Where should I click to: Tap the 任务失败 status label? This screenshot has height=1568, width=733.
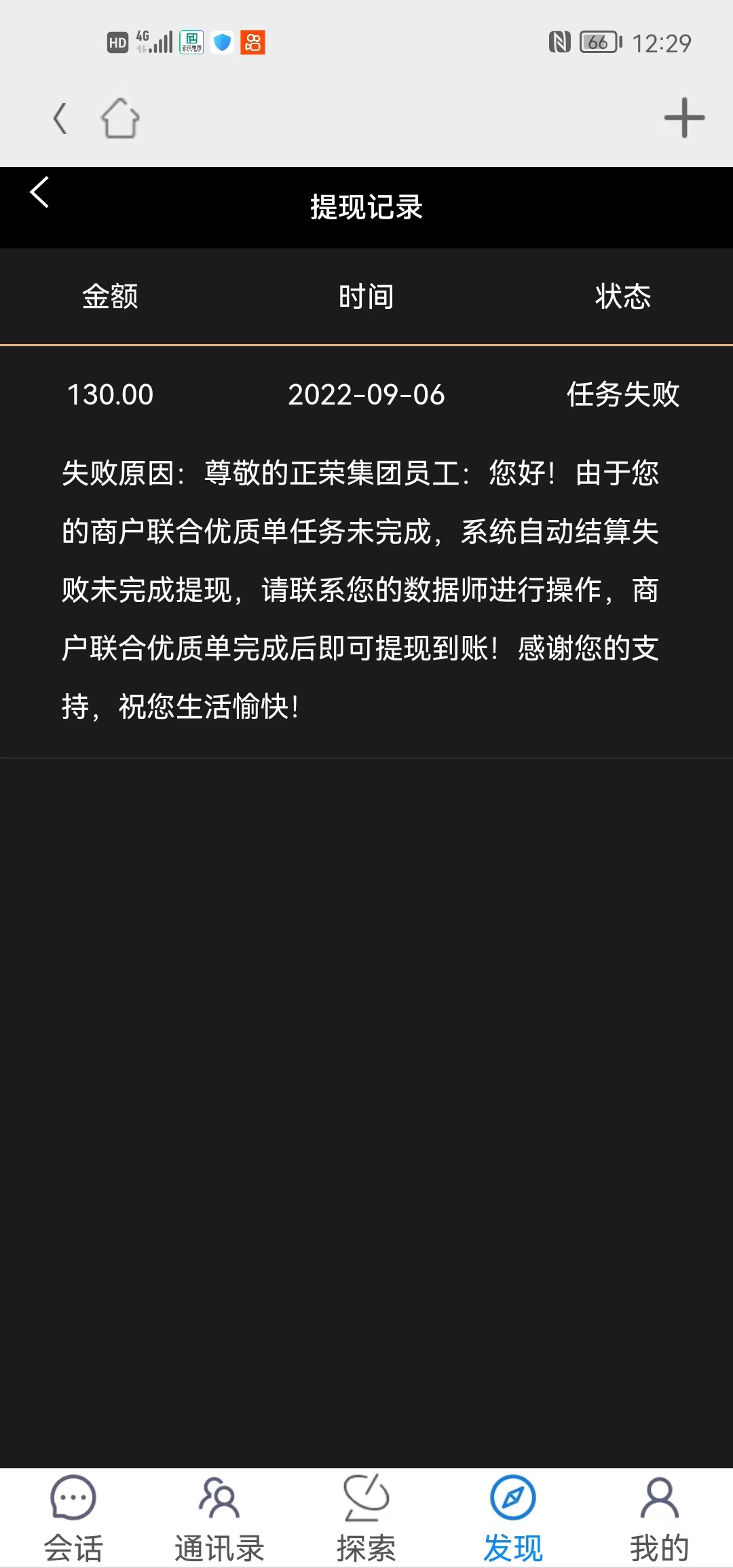pos(623,394)
